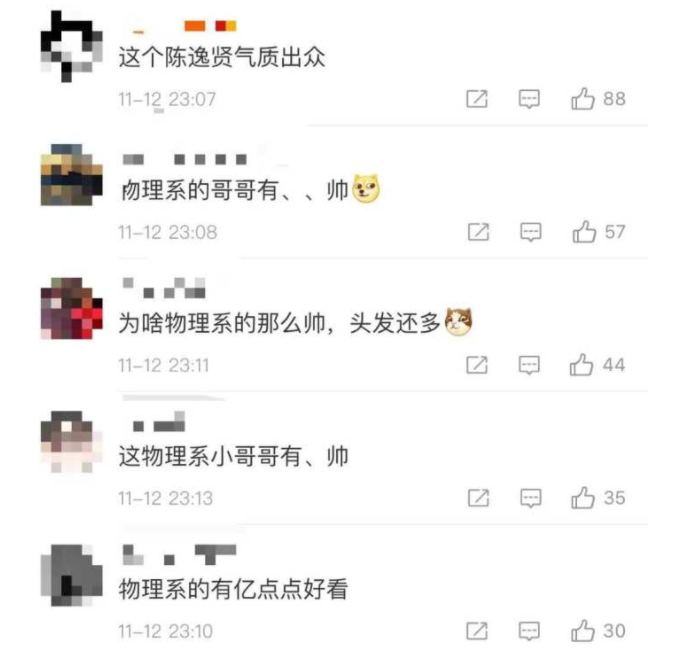Repost the comment "这个陈逸贤气质出众"
The width and height of the screenshot is (684, 664).
coord(478,98)
